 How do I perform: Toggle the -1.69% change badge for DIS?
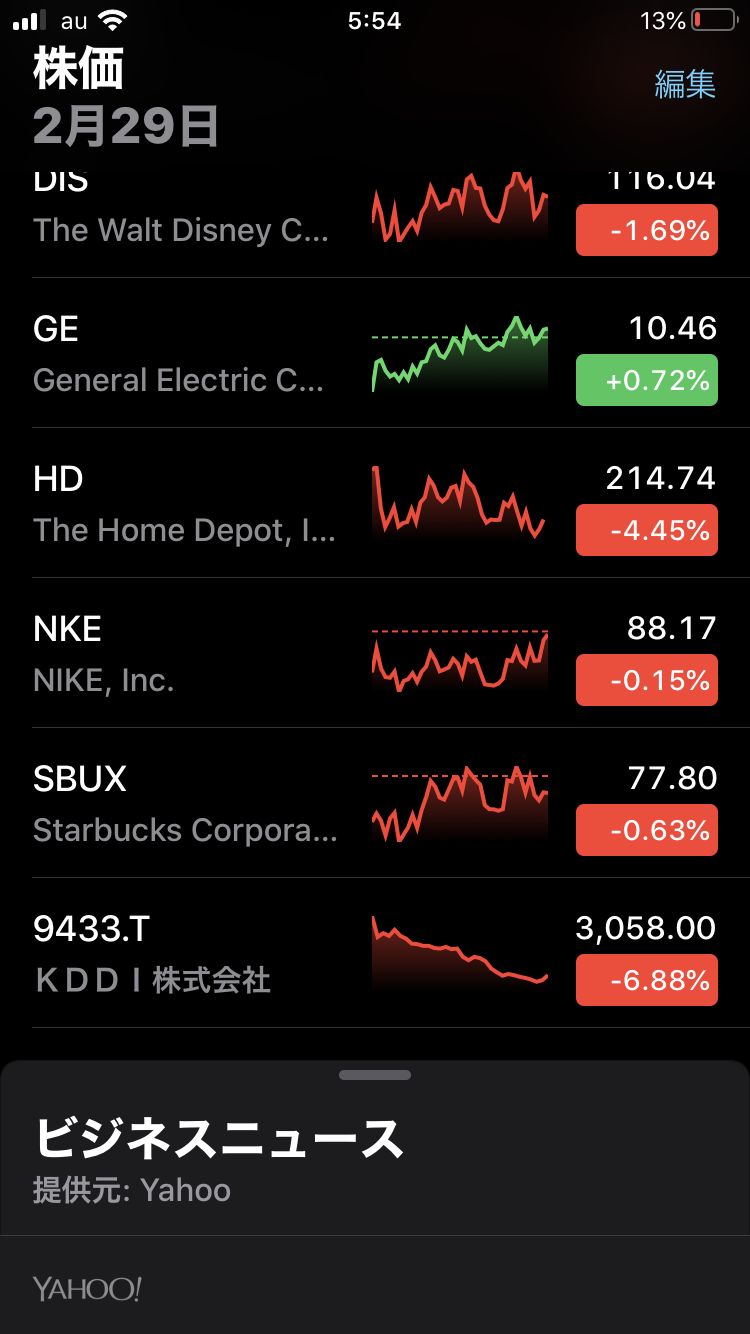click(646, 230)
